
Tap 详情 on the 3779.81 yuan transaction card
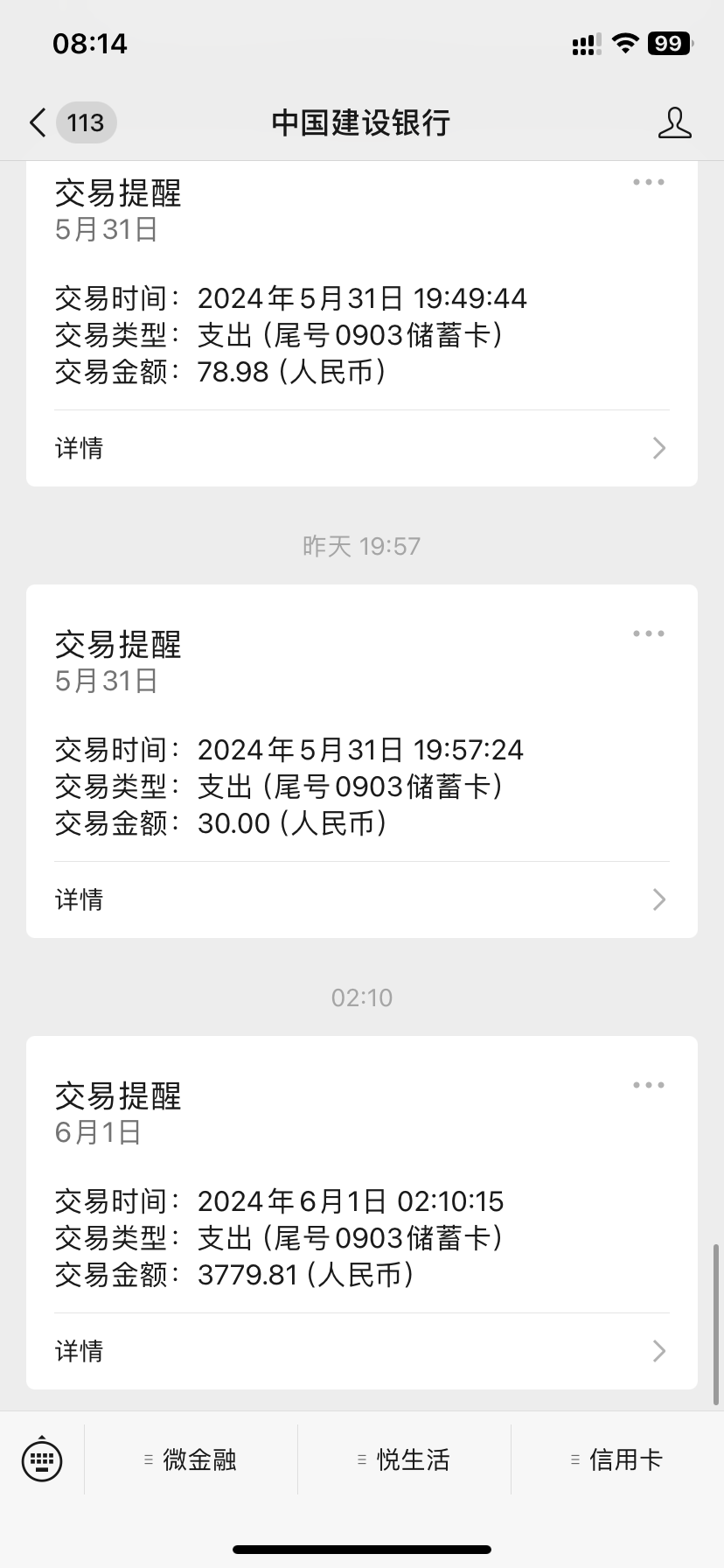pyautogui.click(x=79, y=1351)
